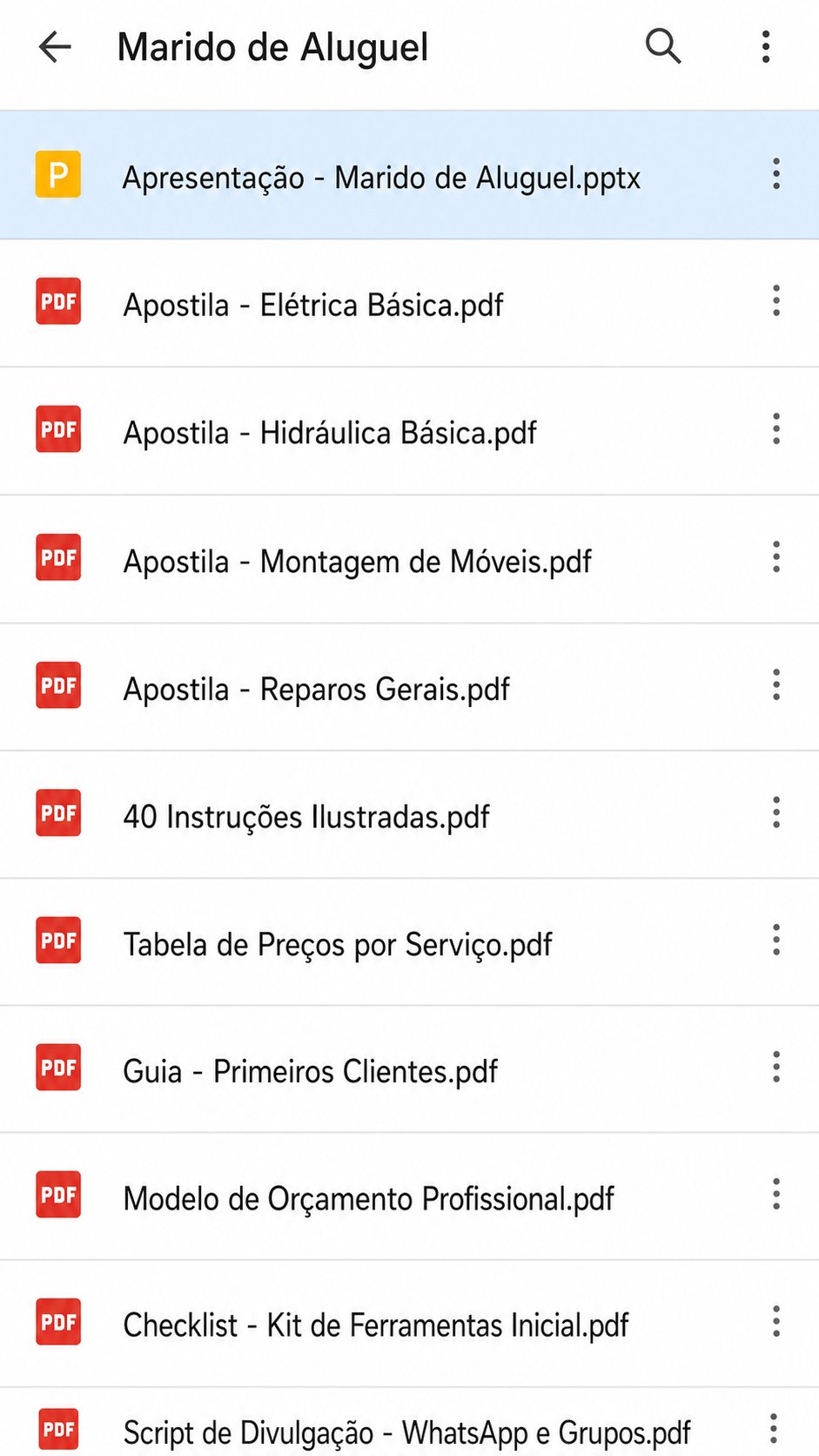
Task: Open Checklist - Kit de Ferramentas Inicial.pdf
Action: pyautogui.click(x=409, y=1324)
